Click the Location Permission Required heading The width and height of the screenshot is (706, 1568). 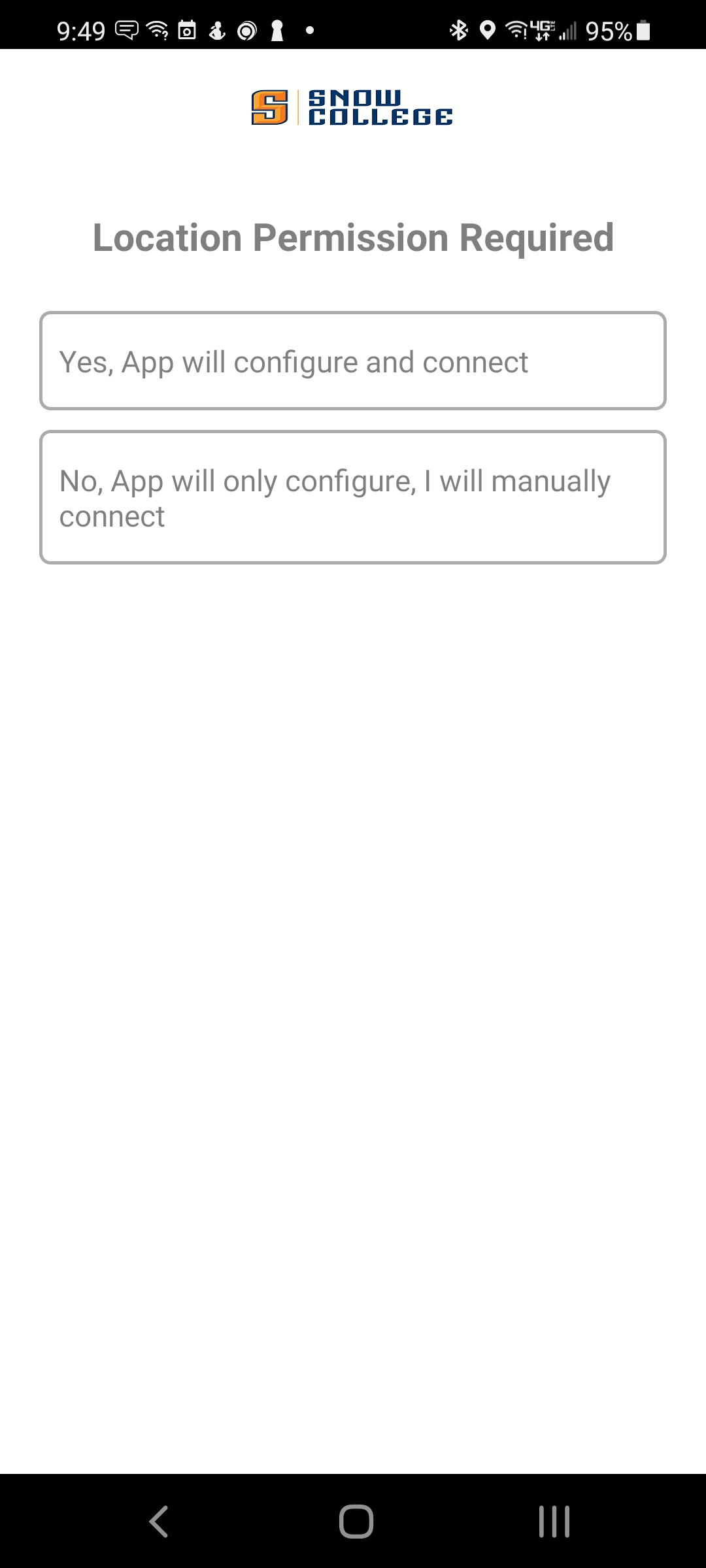[x=353, y=238]
